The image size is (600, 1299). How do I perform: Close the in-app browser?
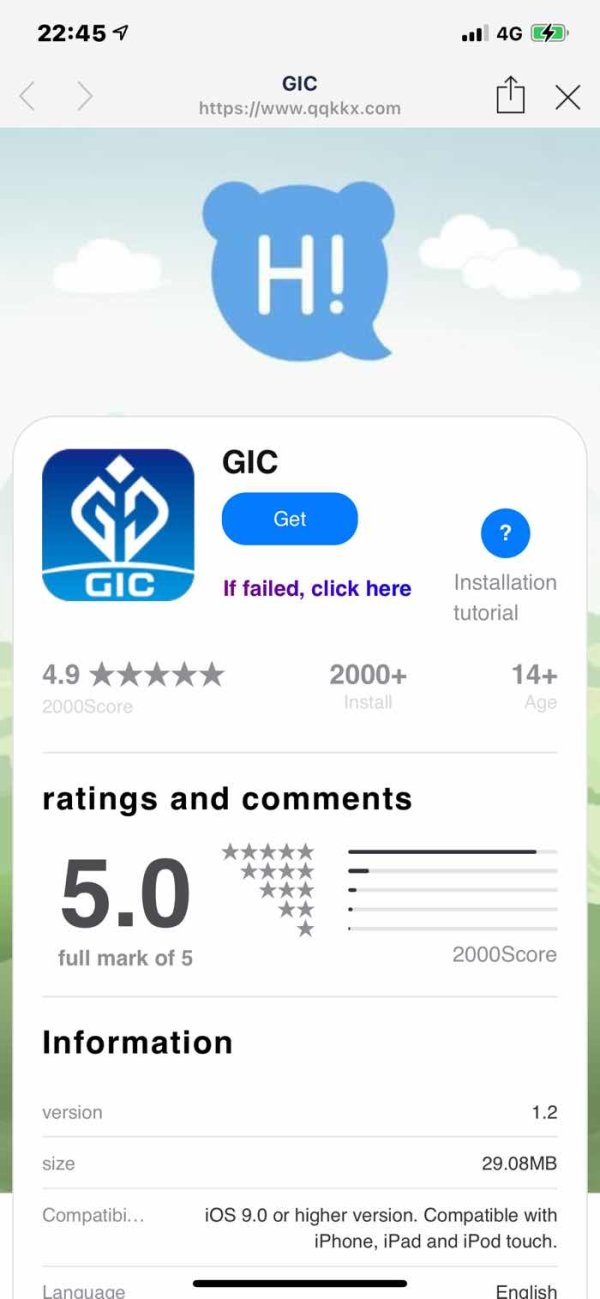pyautogui.click(x=567, y=97)
